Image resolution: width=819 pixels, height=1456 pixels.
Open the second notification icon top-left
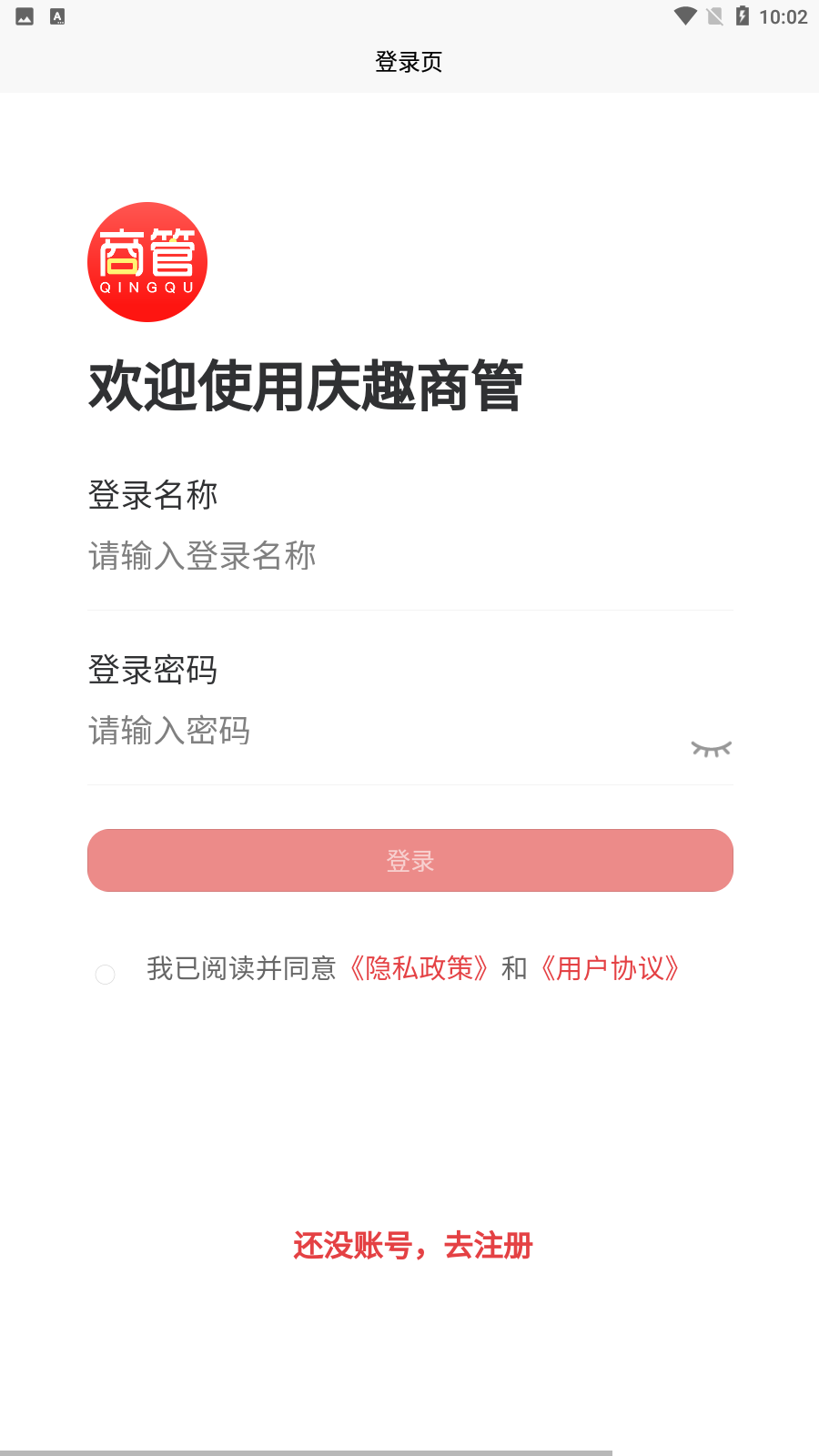[56, 15]
